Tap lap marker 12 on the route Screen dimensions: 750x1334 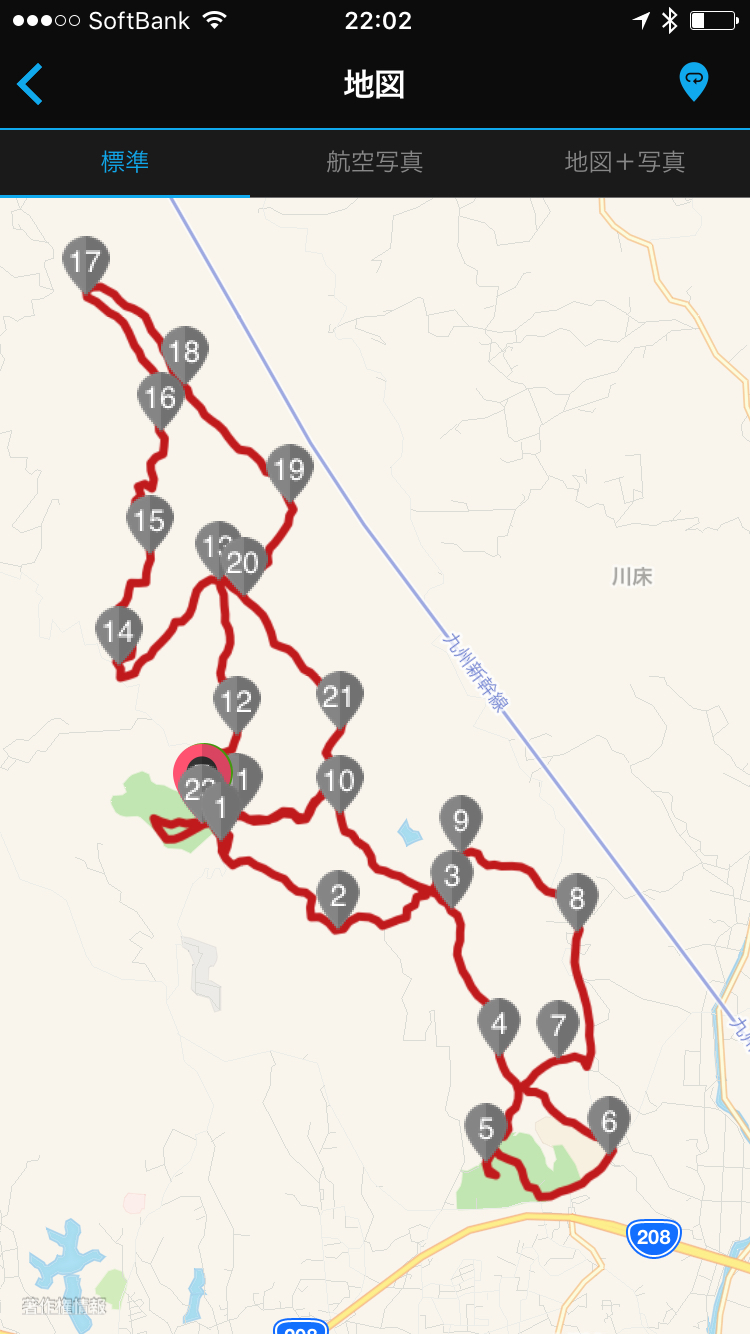click(x=236, y=700)
